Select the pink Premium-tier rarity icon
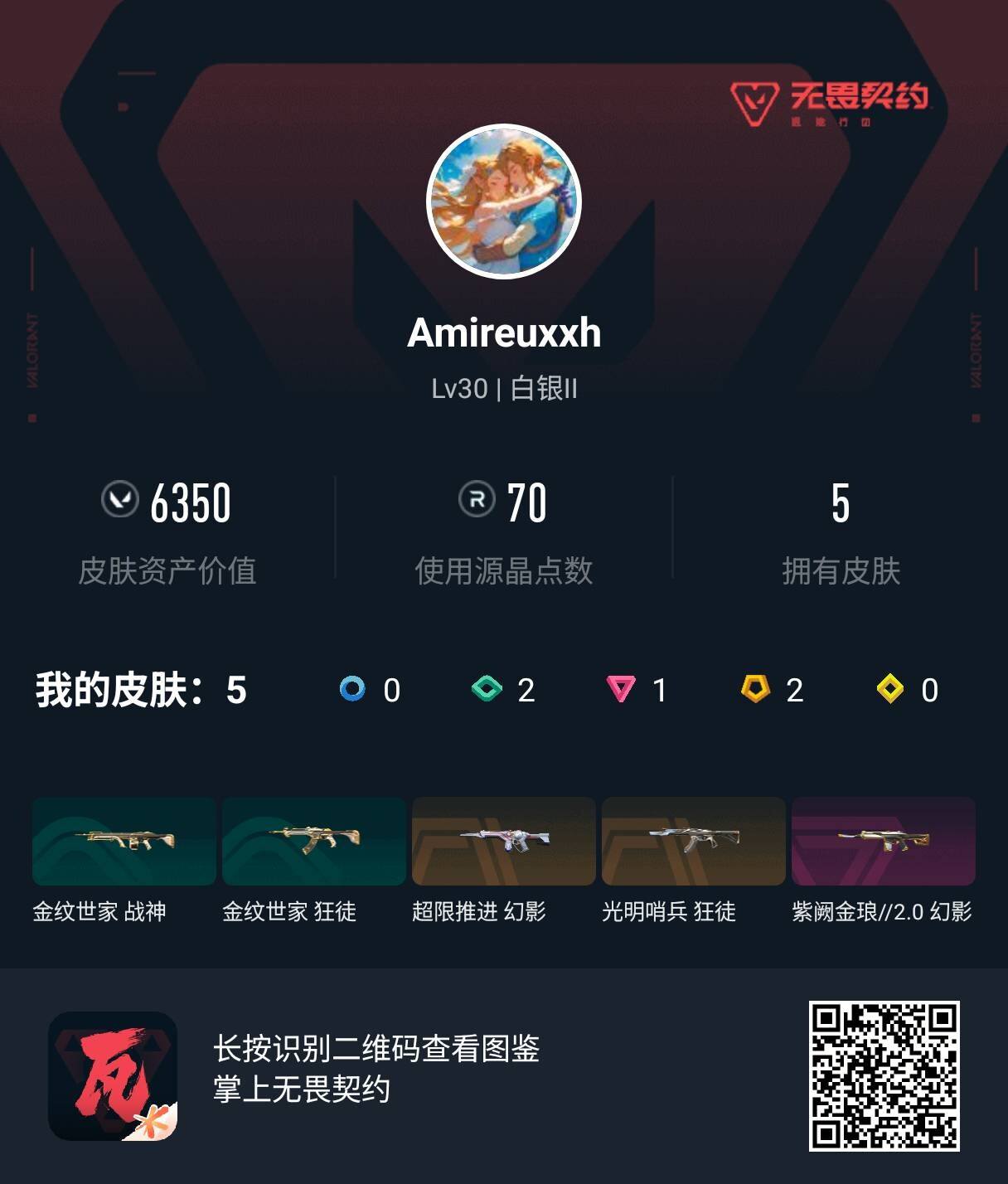1008x1184 pixels. point(621,690)
